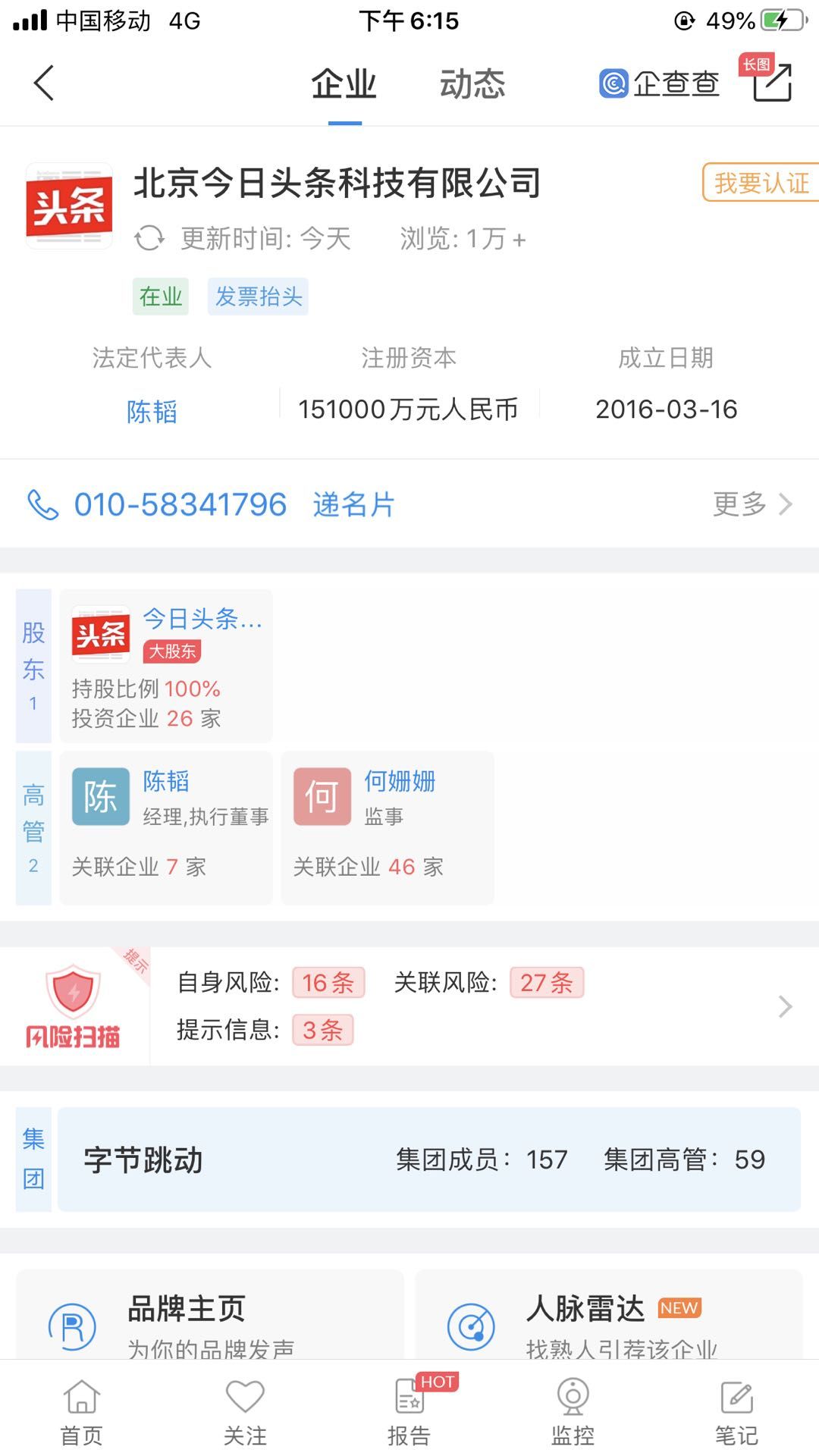Open legal representative 陈韬 link
Viewport: 819px width, 1456px height.
152,411
